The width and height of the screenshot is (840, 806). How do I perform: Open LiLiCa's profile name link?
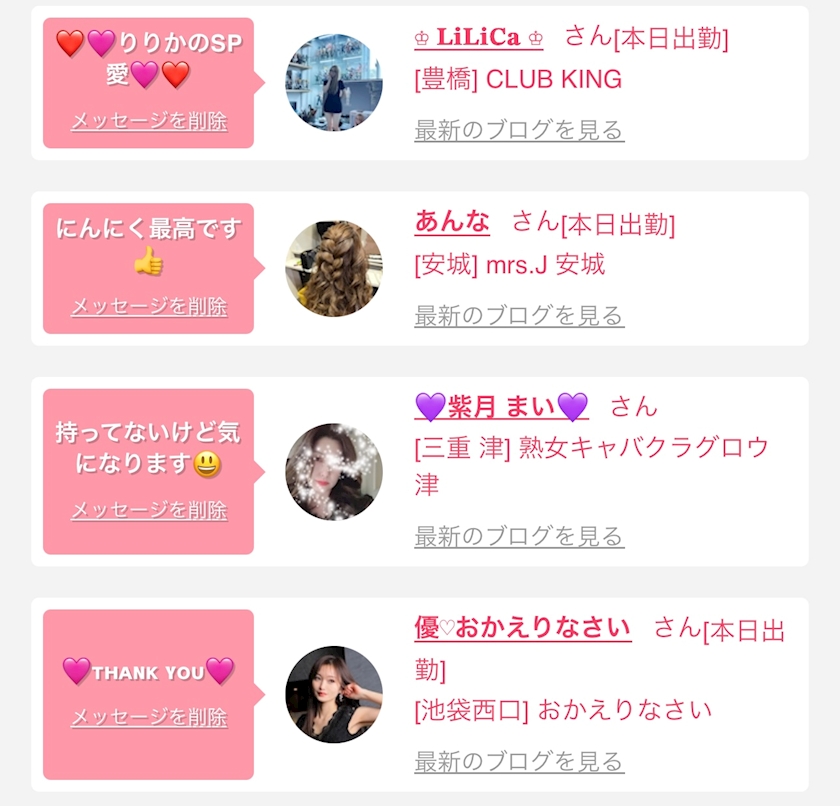pos(479,38)
